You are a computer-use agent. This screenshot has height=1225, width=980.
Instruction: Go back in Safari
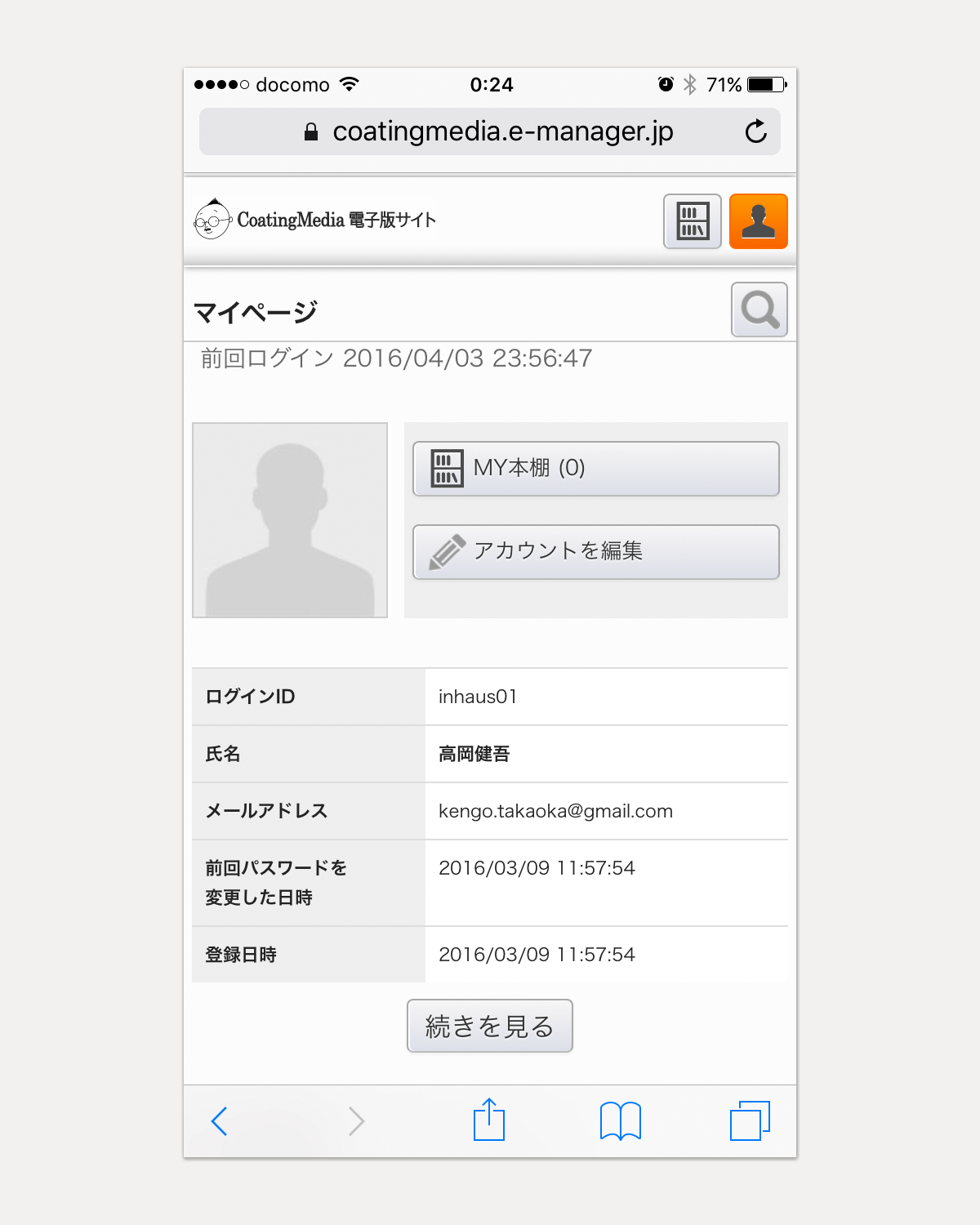point(219,1121)
